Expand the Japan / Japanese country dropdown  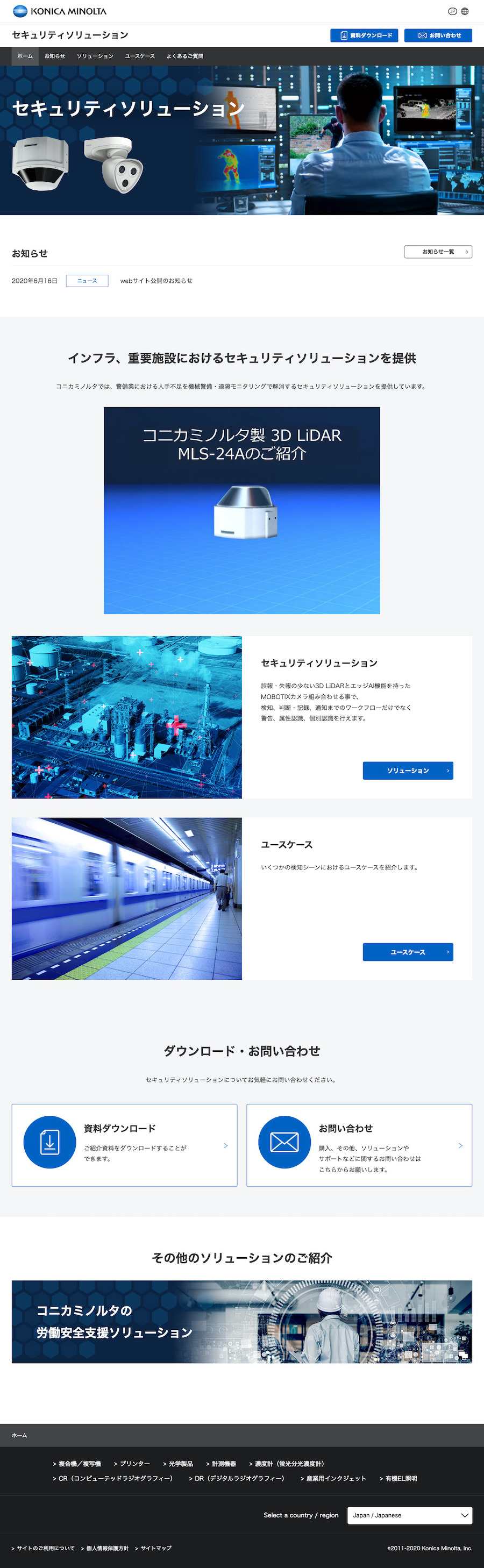point(410,1515)
